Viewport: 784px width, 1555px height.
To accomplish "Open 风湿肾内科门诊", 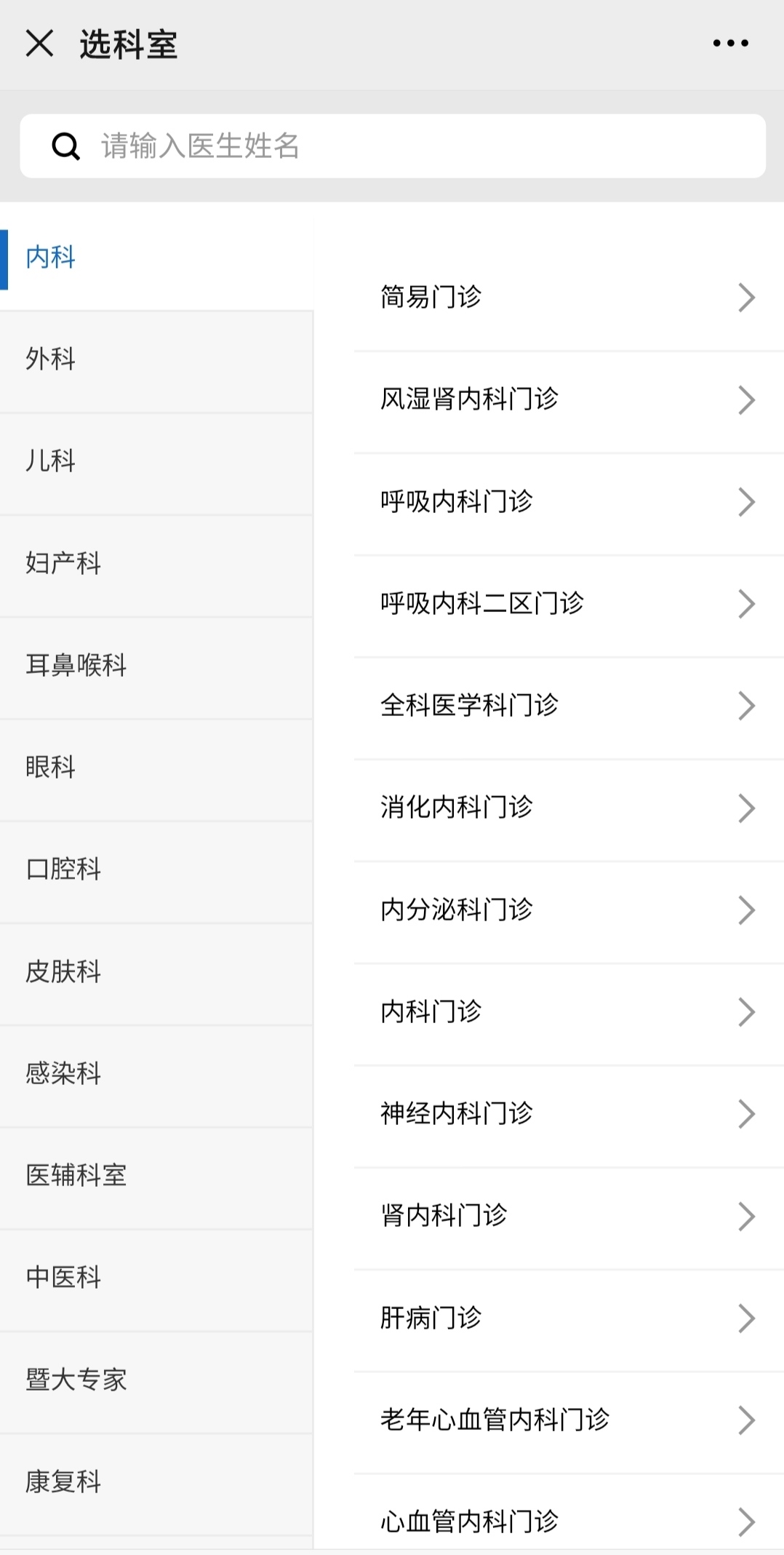I will pyautogui.click(x=569, y=399).
